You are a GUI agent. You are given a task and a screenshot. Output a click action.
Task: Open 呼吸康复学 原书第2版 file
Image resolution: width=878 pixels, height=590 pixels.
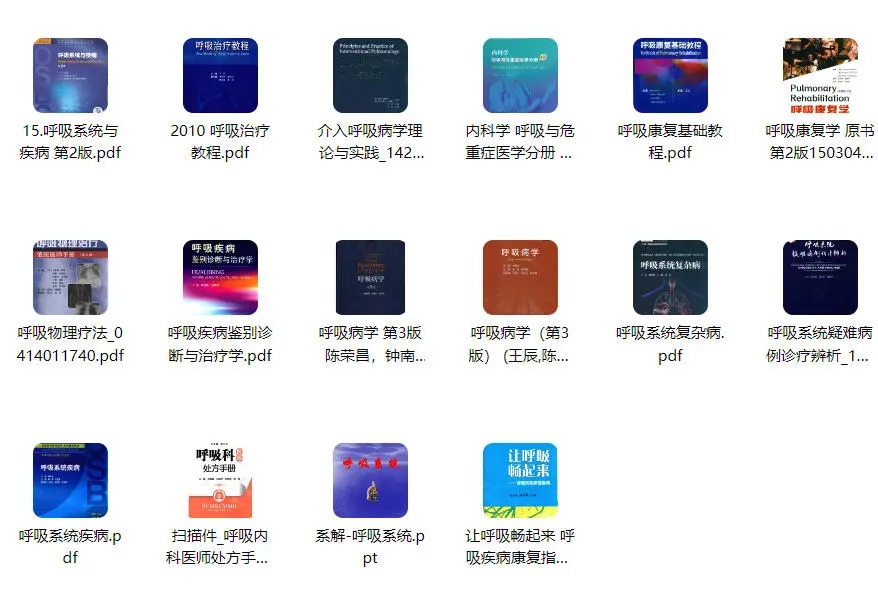pyautogui.click(x=820, y=75)
